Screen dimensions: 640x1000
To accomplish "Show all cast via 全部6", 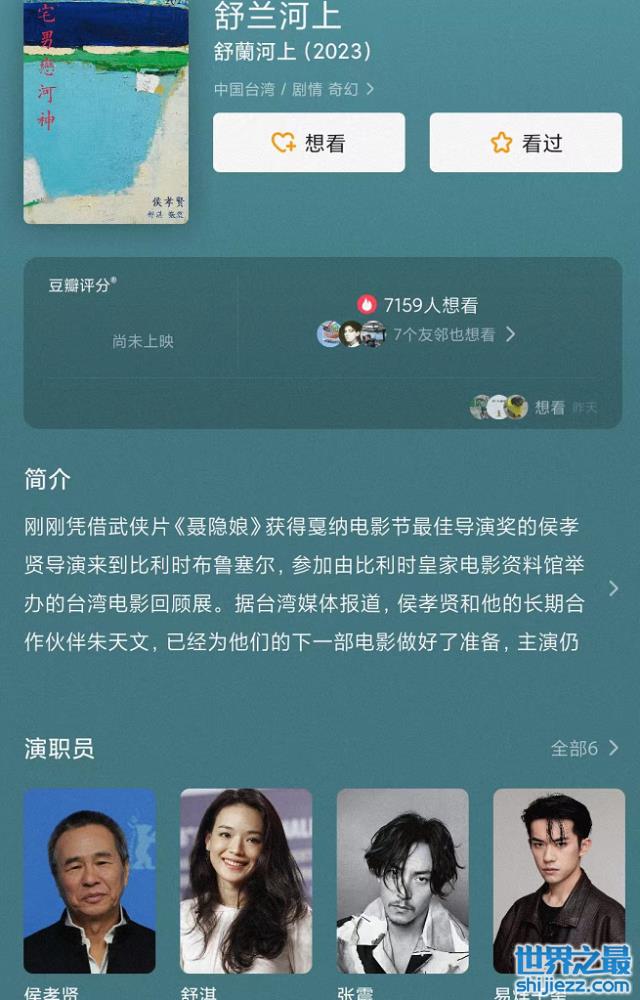I will coord(585,748).
